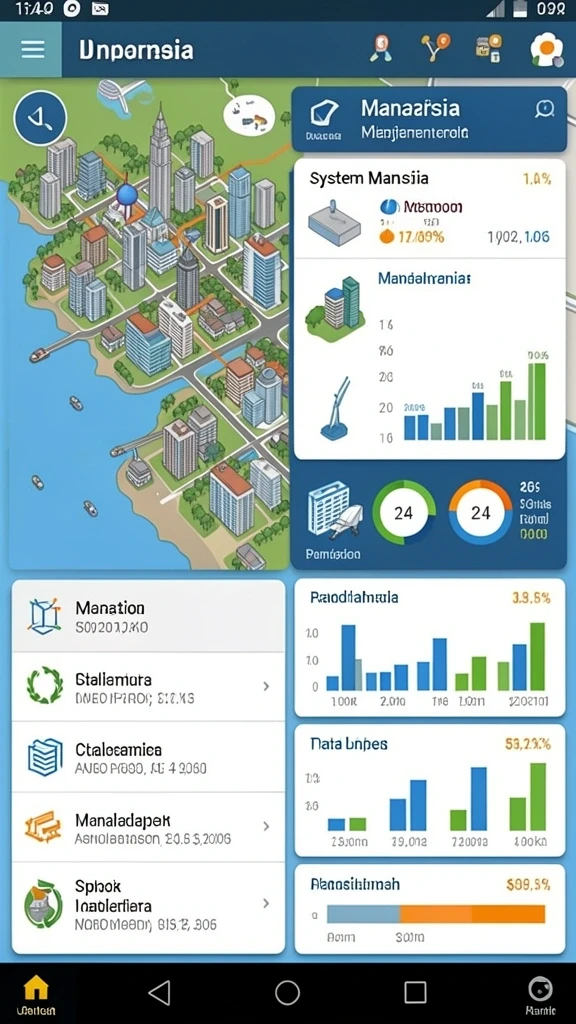
Task: Select the Ctaloeamica list row
Action: pos(148,757)
